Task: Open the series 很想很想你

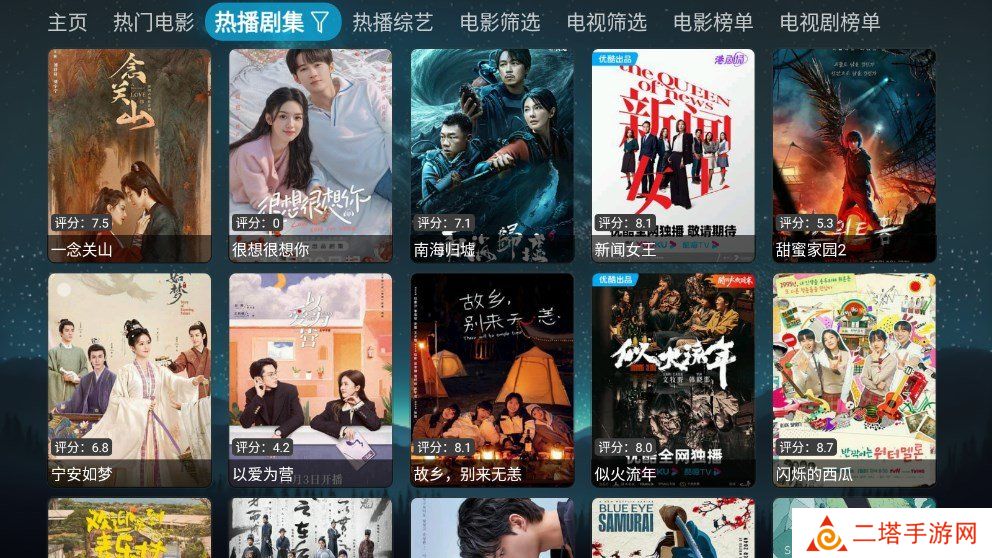Action: 311,155
